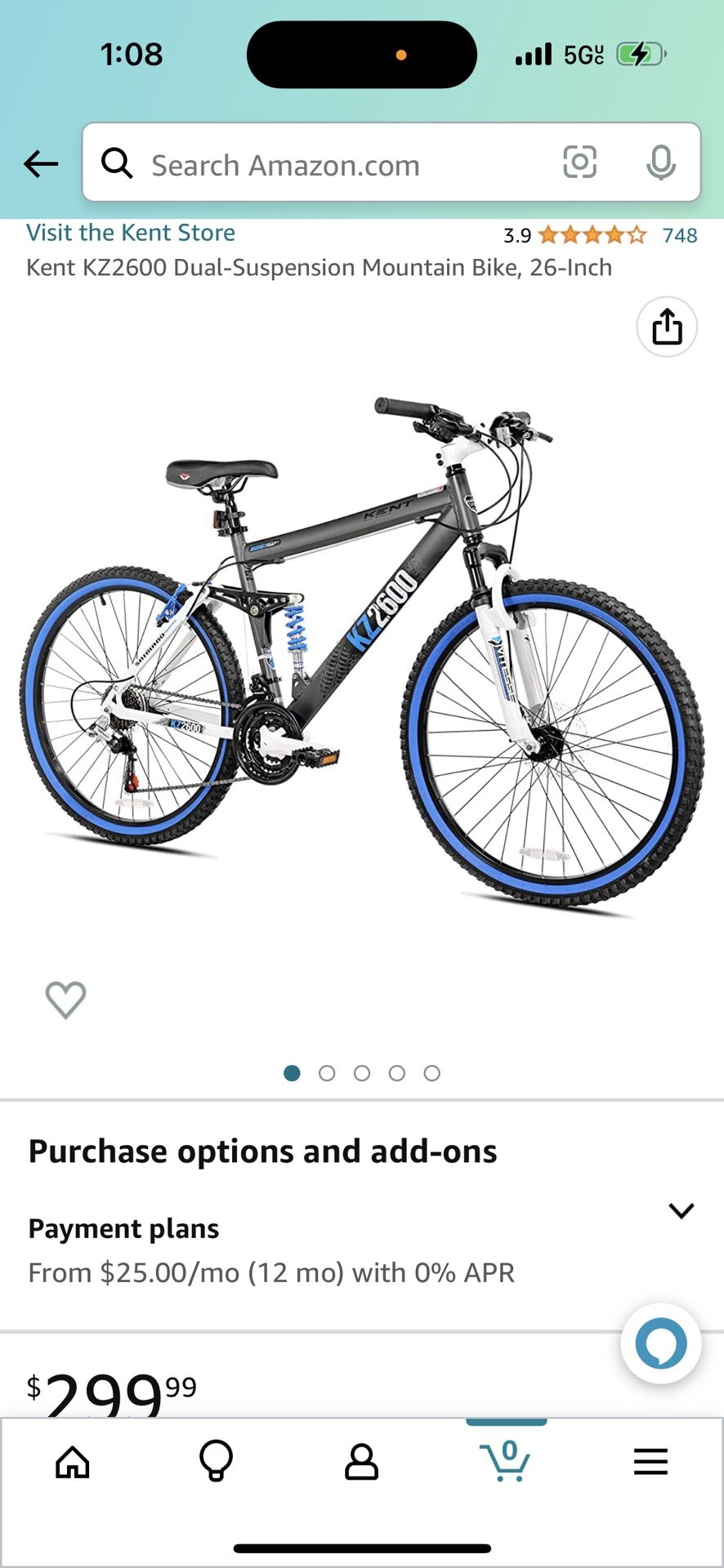Switch to the account profile tab
This screenshot has height=1568, width=724.
tap(361, 1462)
